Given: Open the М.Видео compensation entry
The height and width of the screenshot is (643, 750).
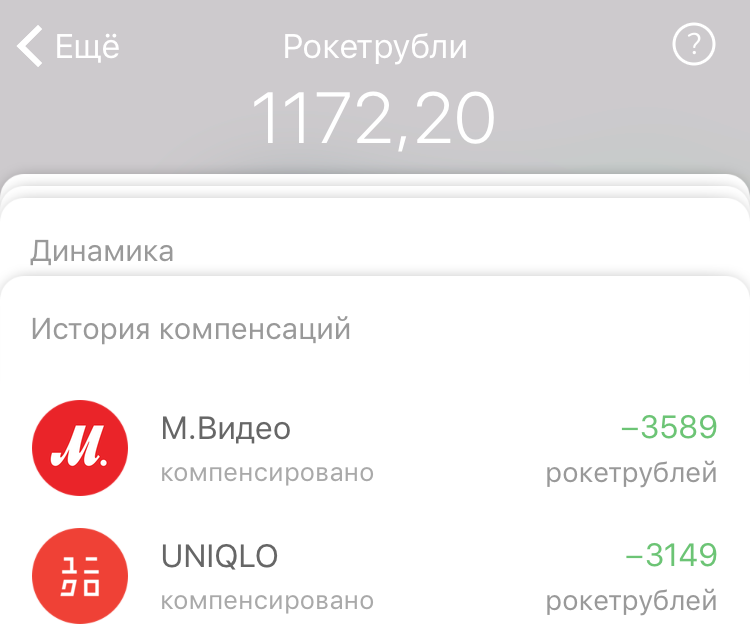Looking at the screenshot, I should pyautogui.click(x=374, y=449).
